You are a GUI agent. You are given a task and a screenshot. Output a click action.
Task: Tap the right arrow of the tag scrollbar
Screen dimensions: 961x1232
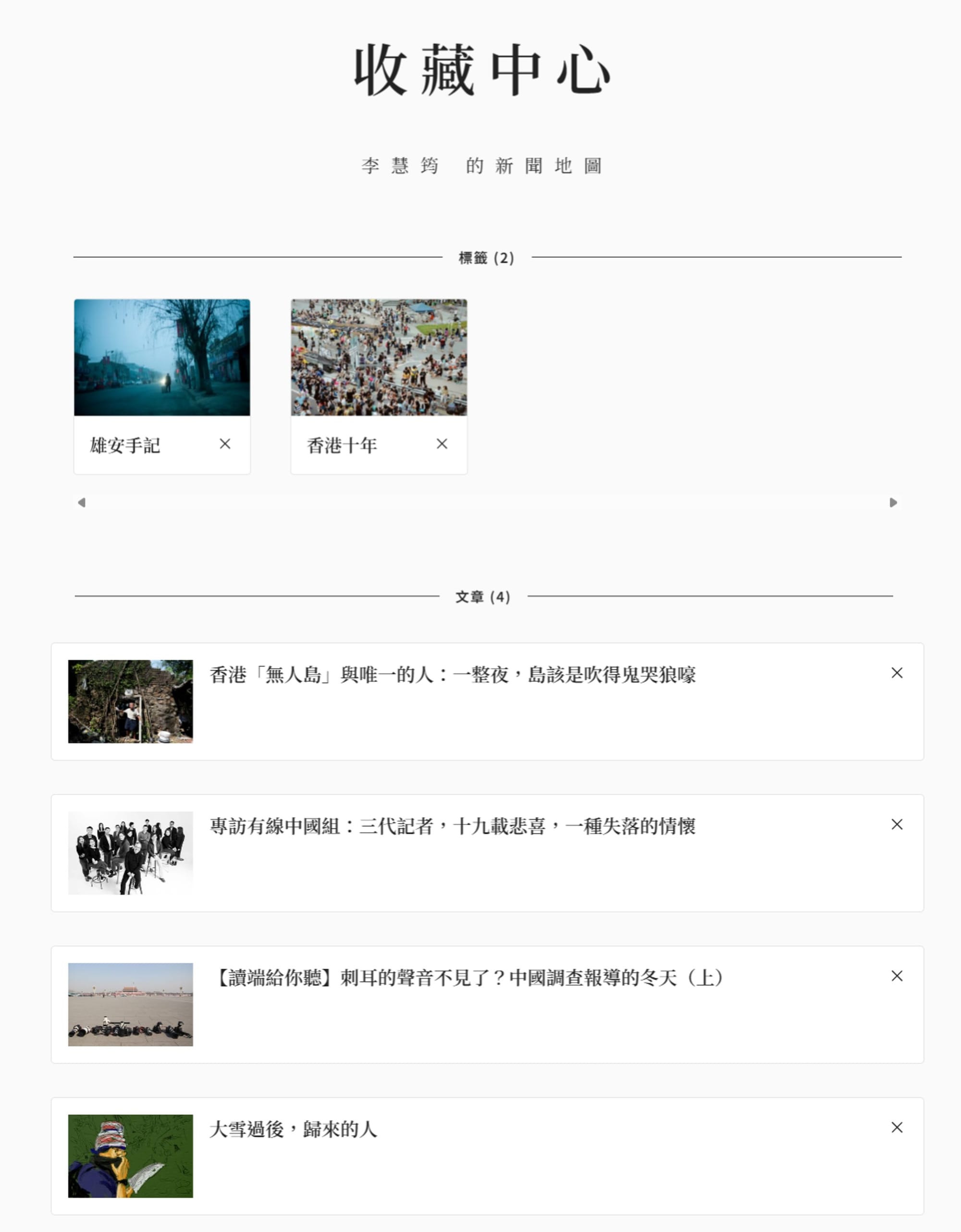(x=893, y=503)
